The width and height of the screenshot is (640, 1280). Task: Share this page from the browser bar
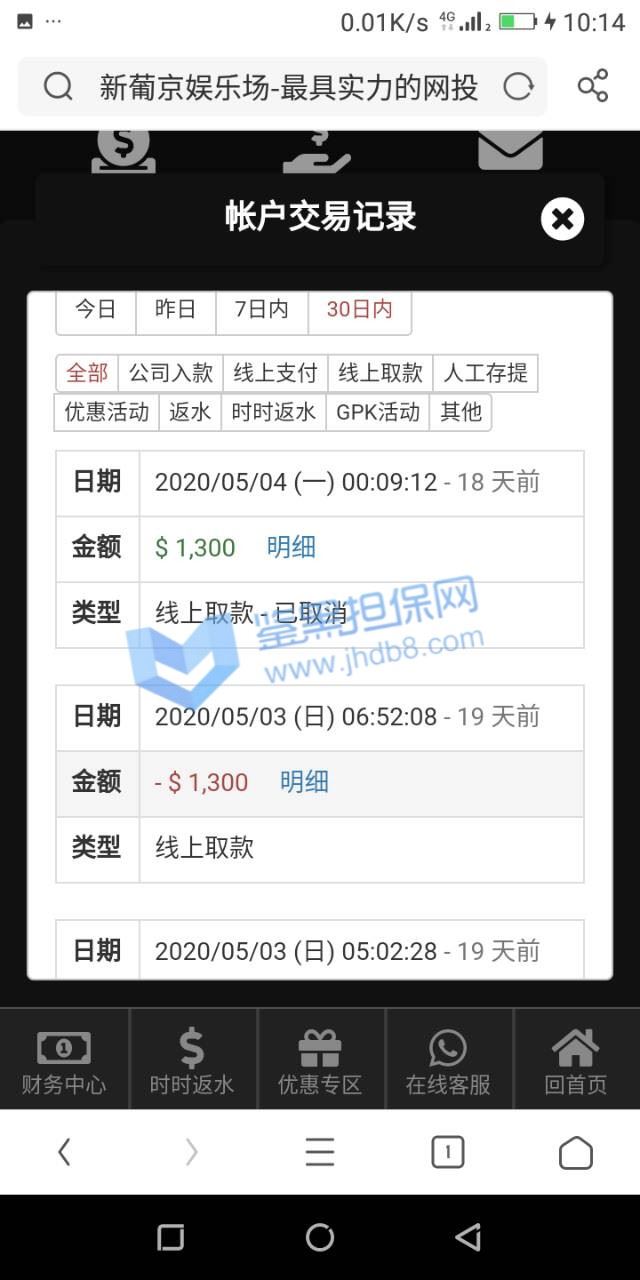[593, 87]
